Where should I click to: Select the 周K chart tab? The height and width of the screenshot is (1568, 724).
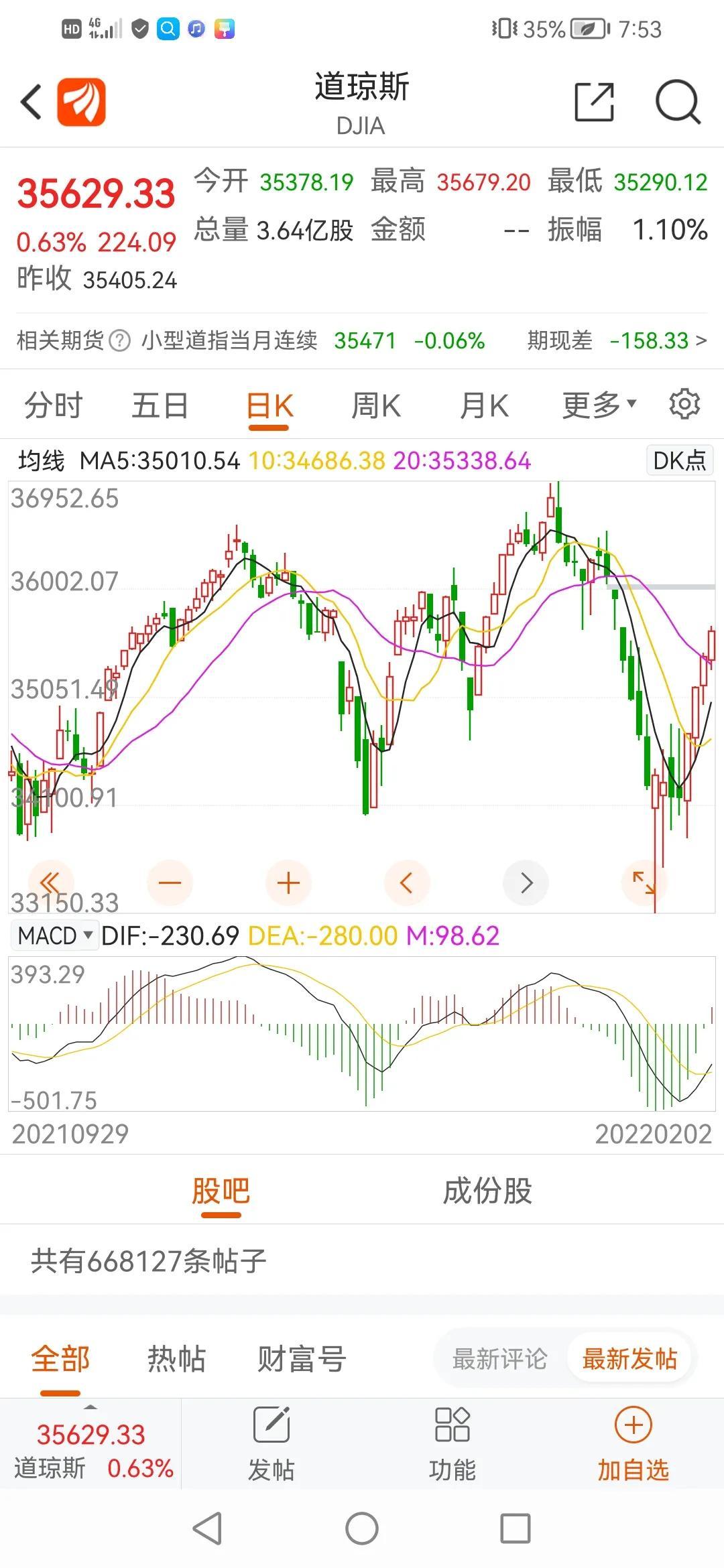coord(376,405)
